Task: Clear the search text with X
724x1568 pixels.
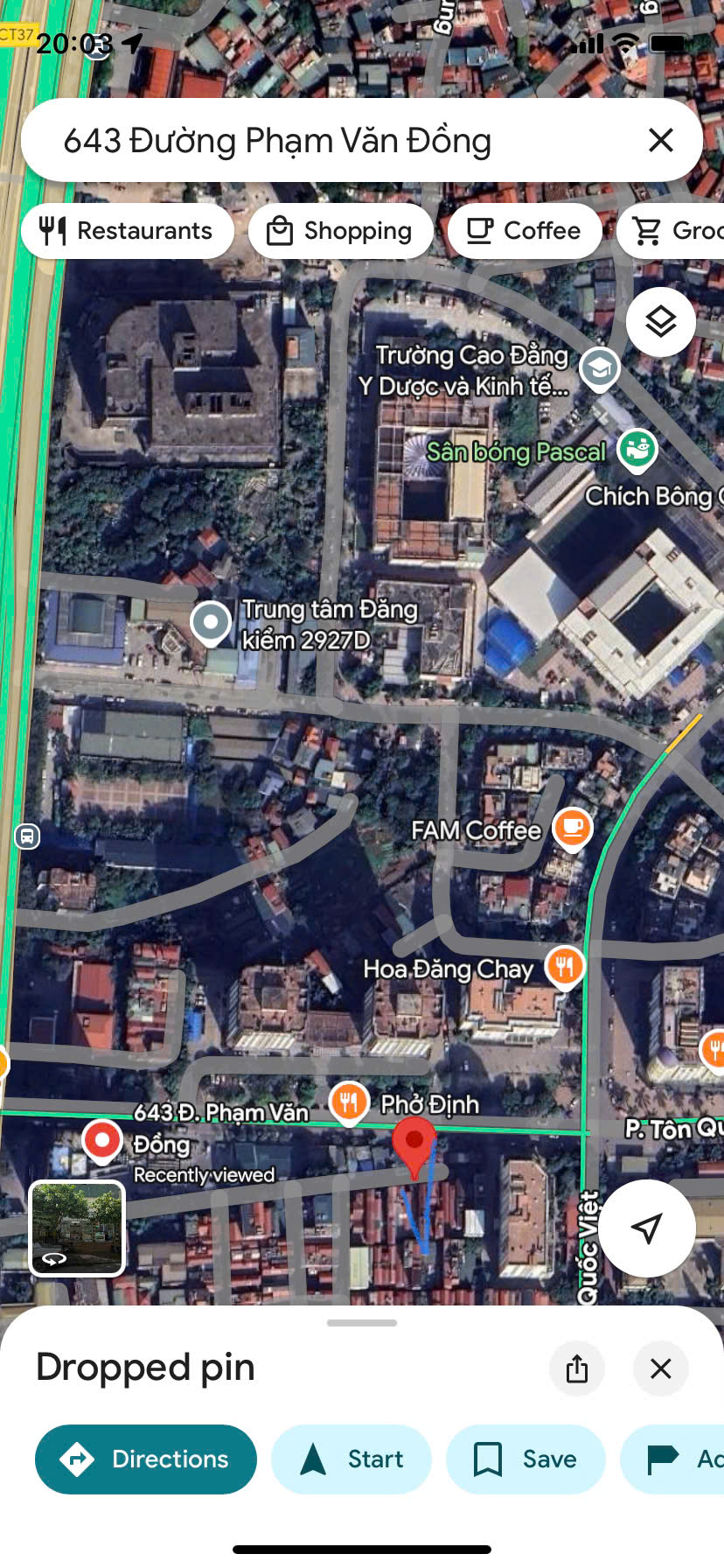Action: [x=661, y=140]
